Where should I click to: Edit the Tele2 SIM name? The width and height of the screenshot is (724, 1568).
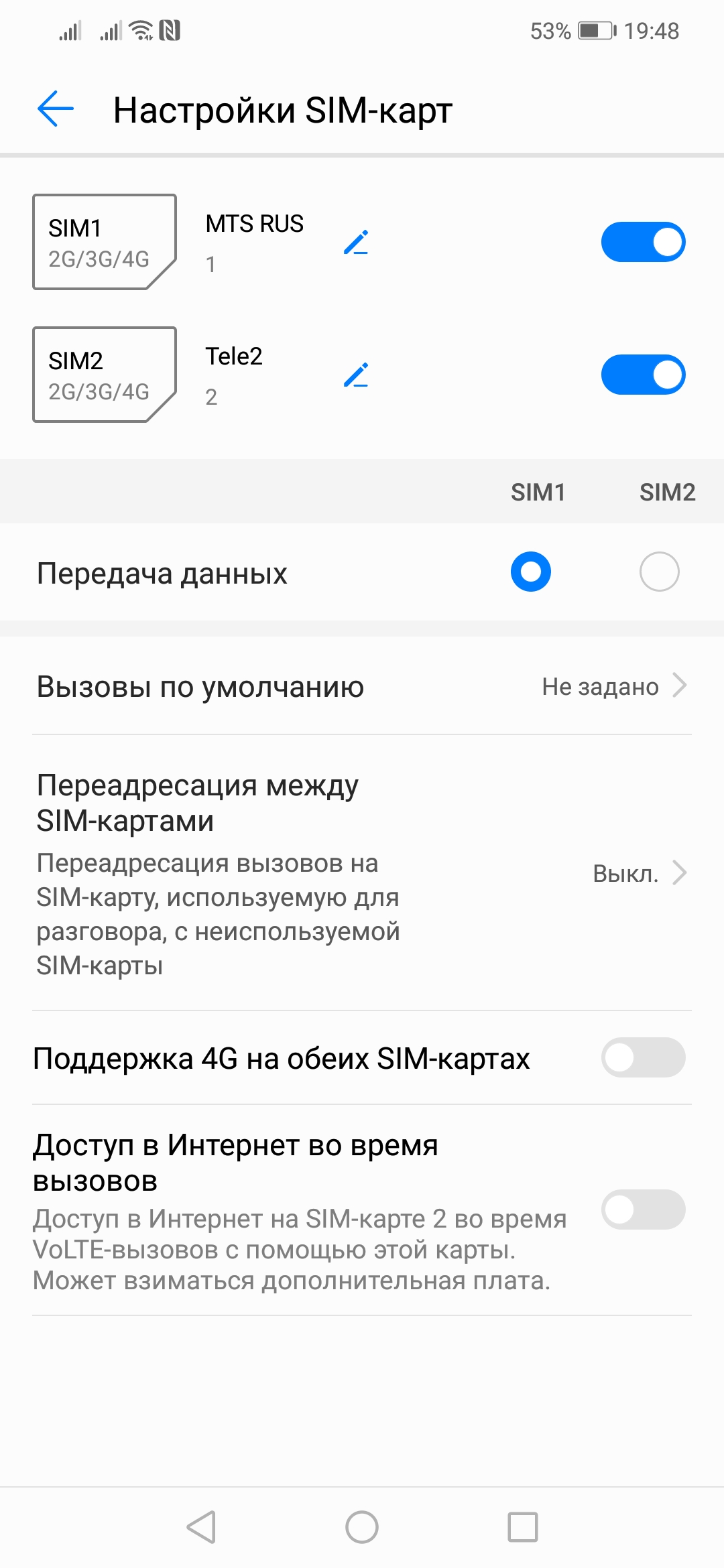pyautogui.click(x=356, y=375)
